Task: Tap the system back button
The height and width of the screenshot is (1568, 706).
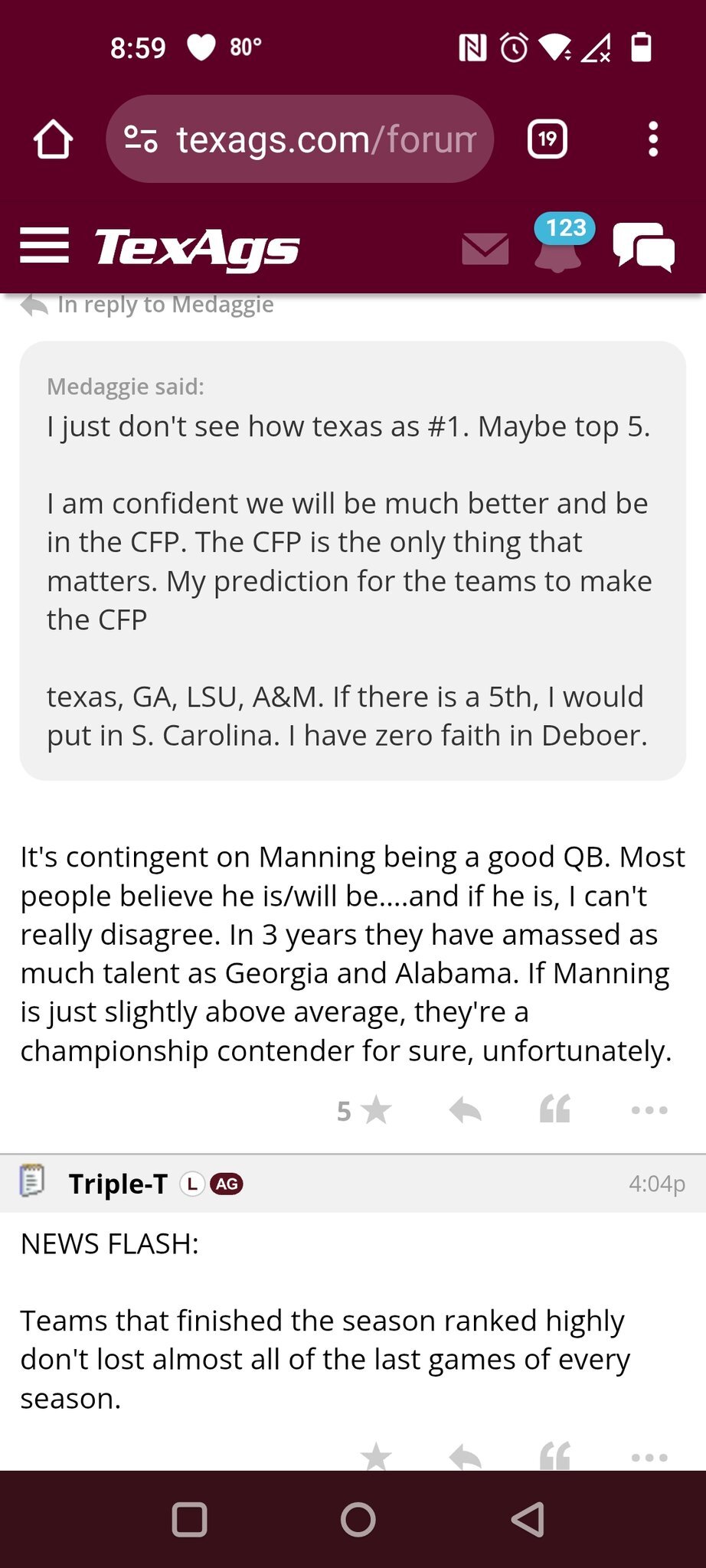Action: point(528,1519)
